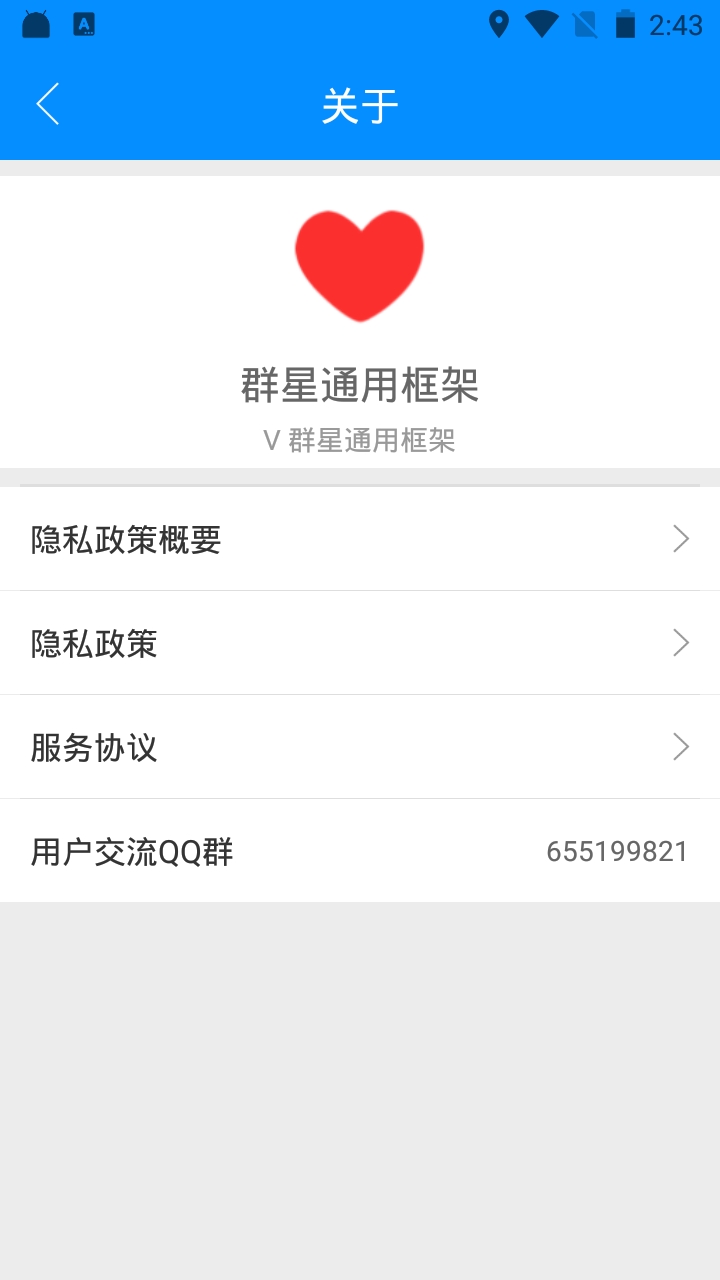
Task: Expand 服务协议 with the chevron arrow
Action: point(680,747)
